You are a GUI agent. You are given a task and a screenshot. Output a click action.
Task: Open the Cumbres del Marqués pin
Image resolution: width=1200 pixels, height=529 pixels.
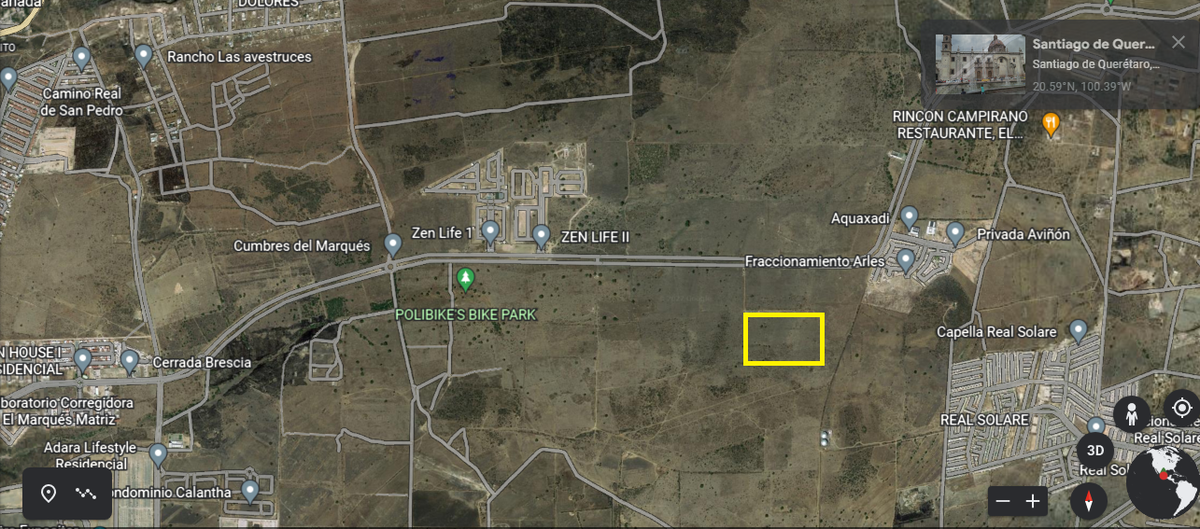point(393,243)
